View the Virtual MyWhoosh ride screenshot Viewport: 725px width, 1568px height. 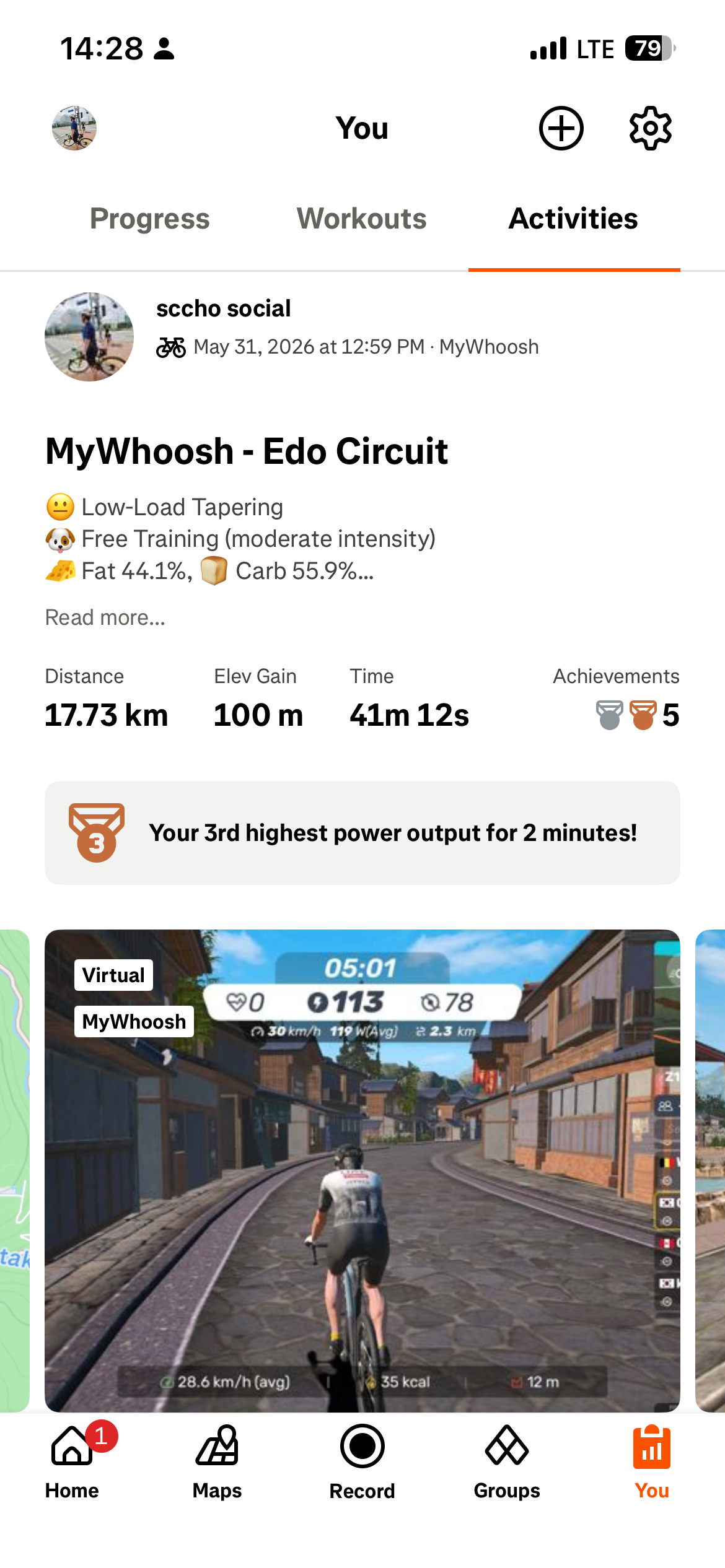click(x=362, y=1170)
